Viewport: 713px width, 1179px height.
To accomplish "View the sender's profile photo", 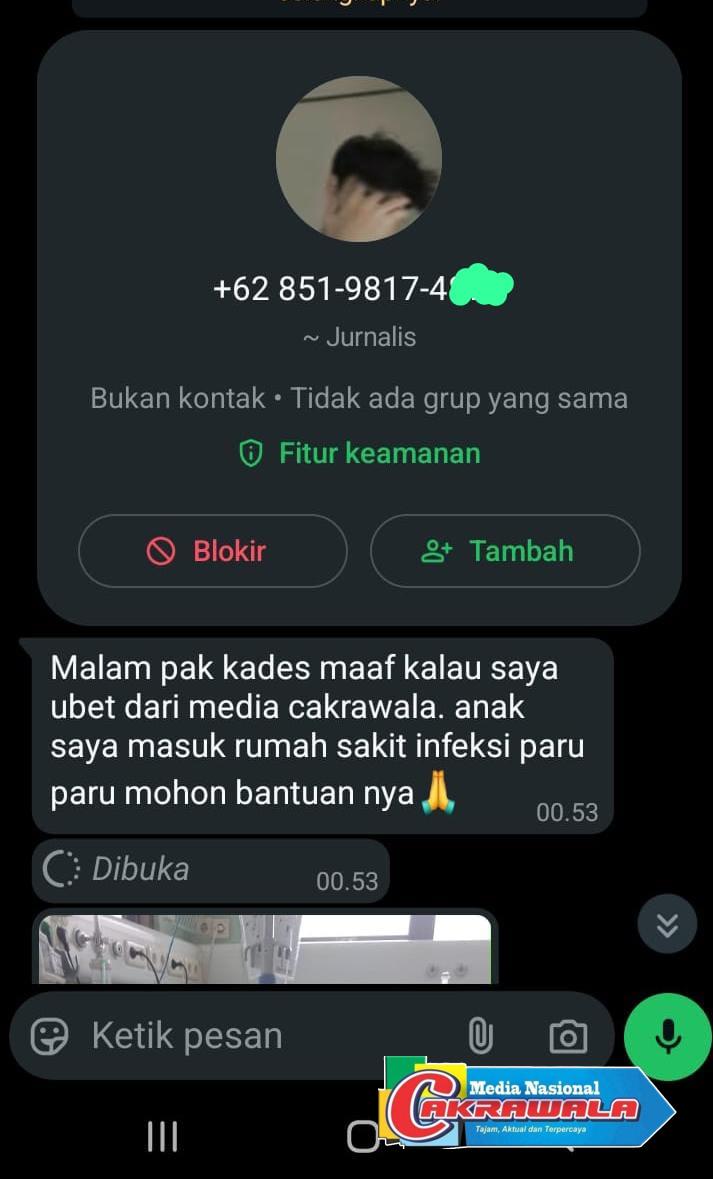I will 359,159.
